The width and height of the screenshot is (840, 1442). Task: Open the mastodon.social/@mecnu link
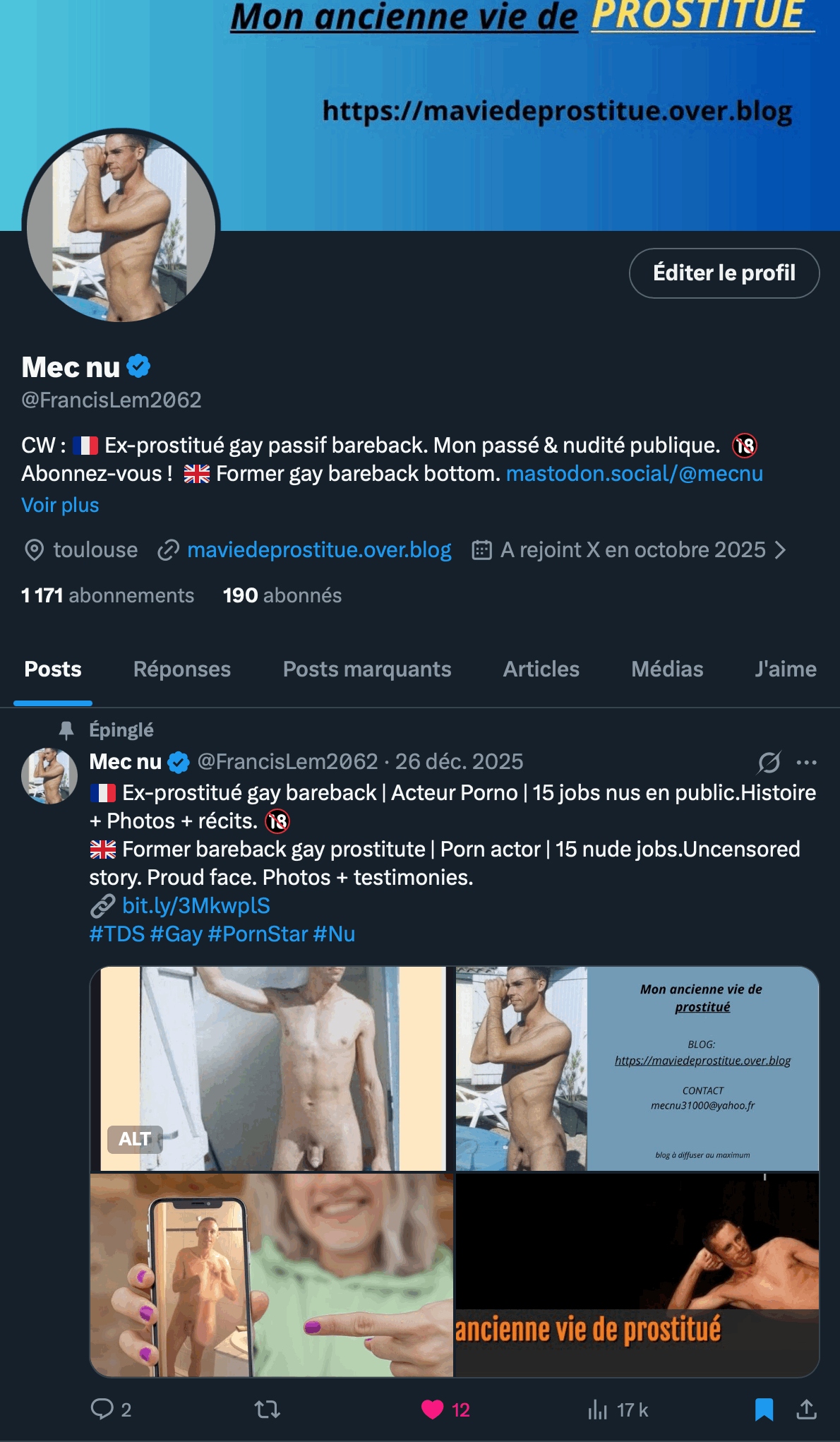click(634, 473)
